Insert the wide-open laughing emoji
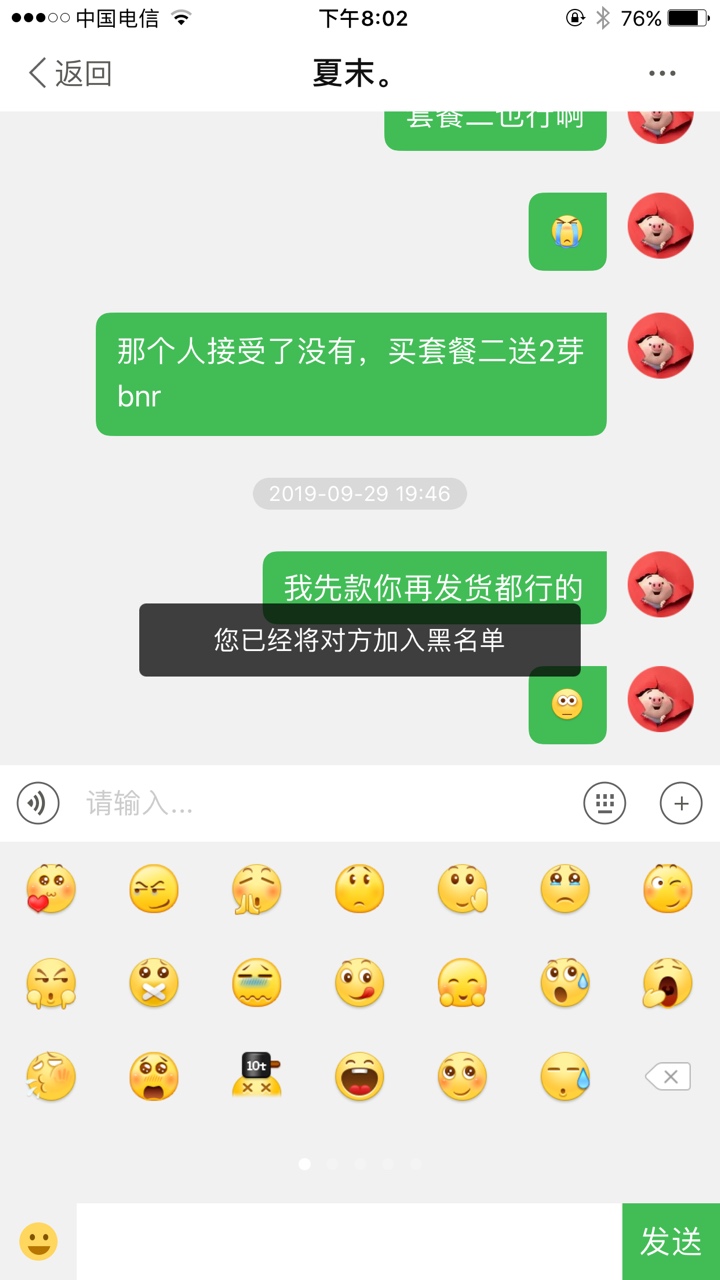Viewport: 720px width, 1280px height. [360, 1077]
